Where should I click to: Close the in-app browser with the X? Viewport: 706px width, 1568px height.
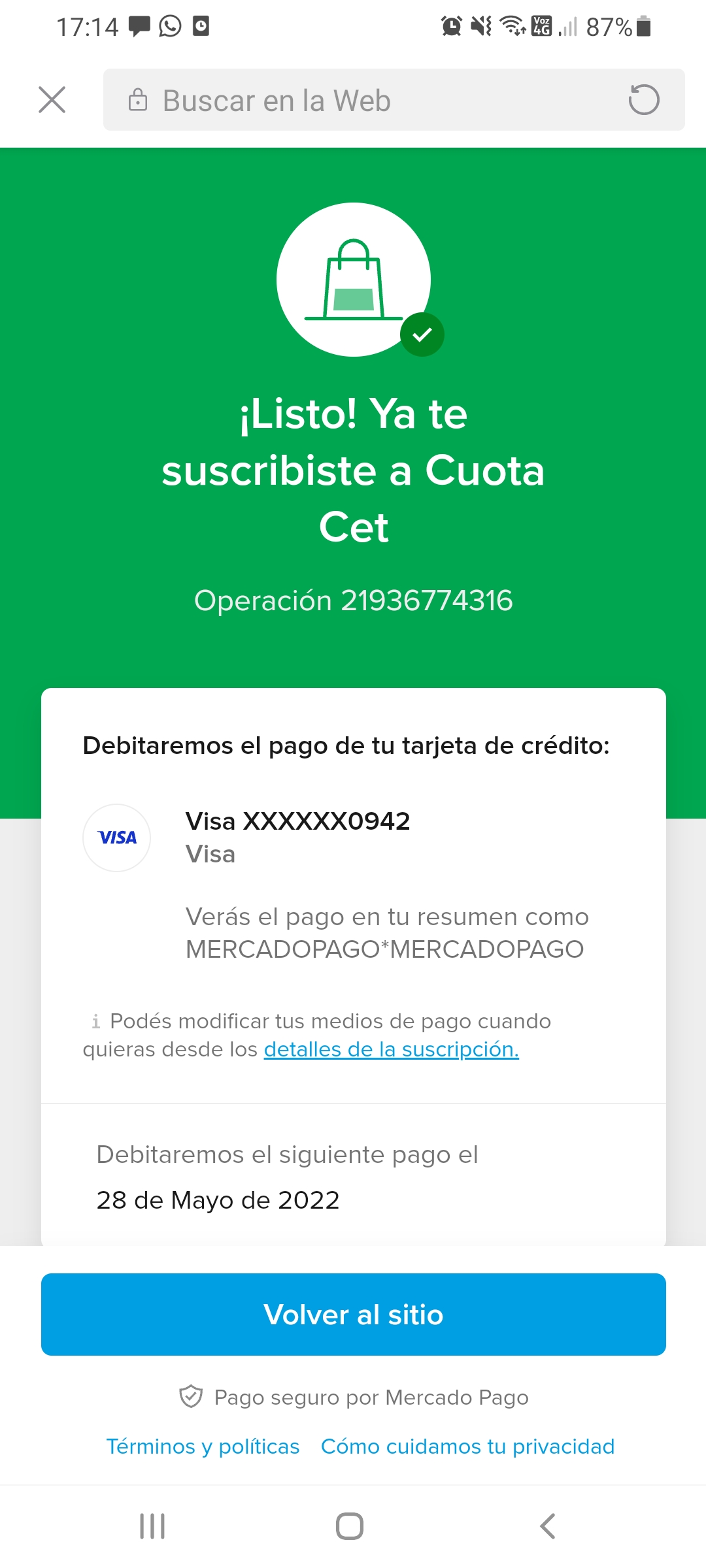coord(52,100)
